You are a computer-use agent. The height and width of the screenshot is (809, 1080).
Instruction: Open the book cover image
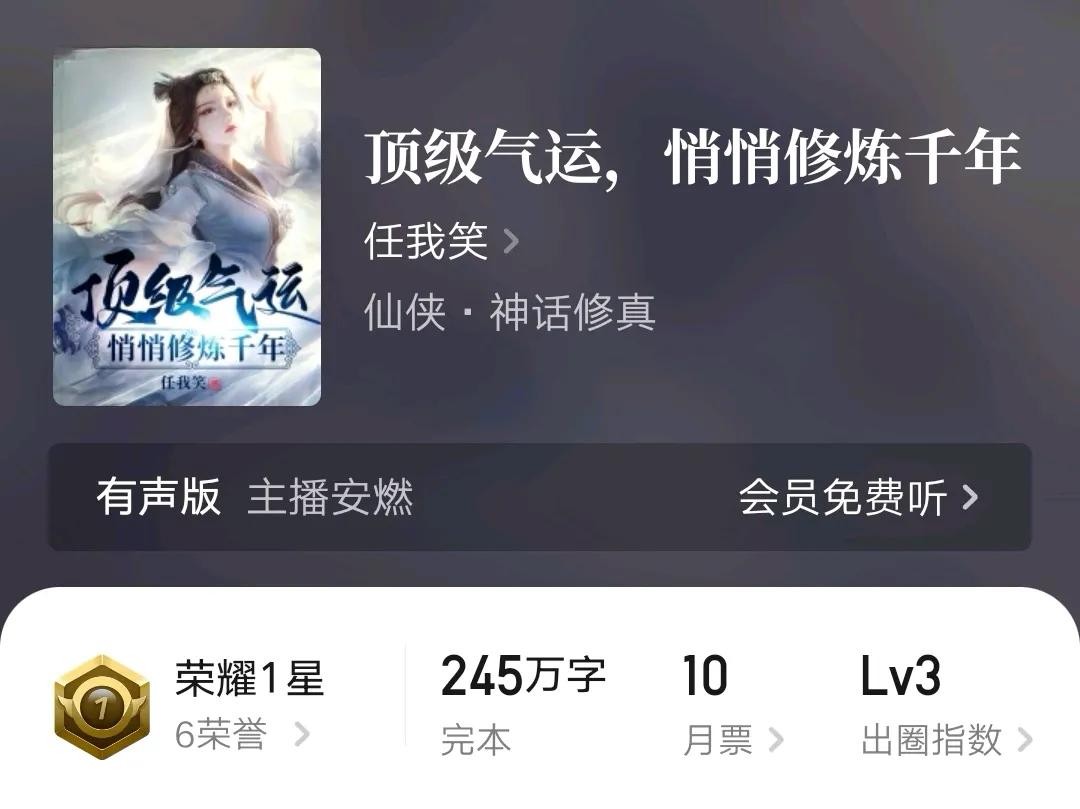[x=187, y=227]
